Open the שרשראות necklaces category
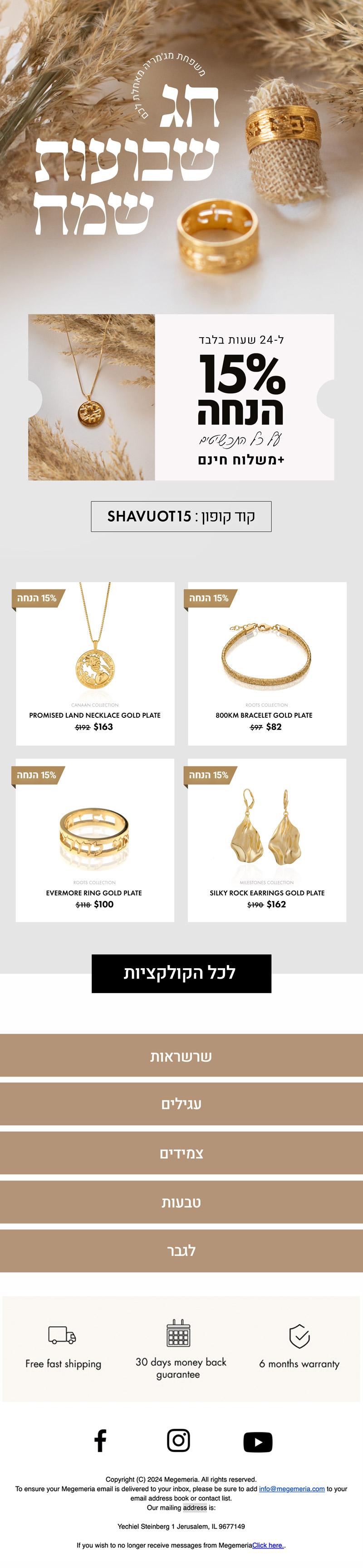 pyautogui.click(x=181, y=1056)
